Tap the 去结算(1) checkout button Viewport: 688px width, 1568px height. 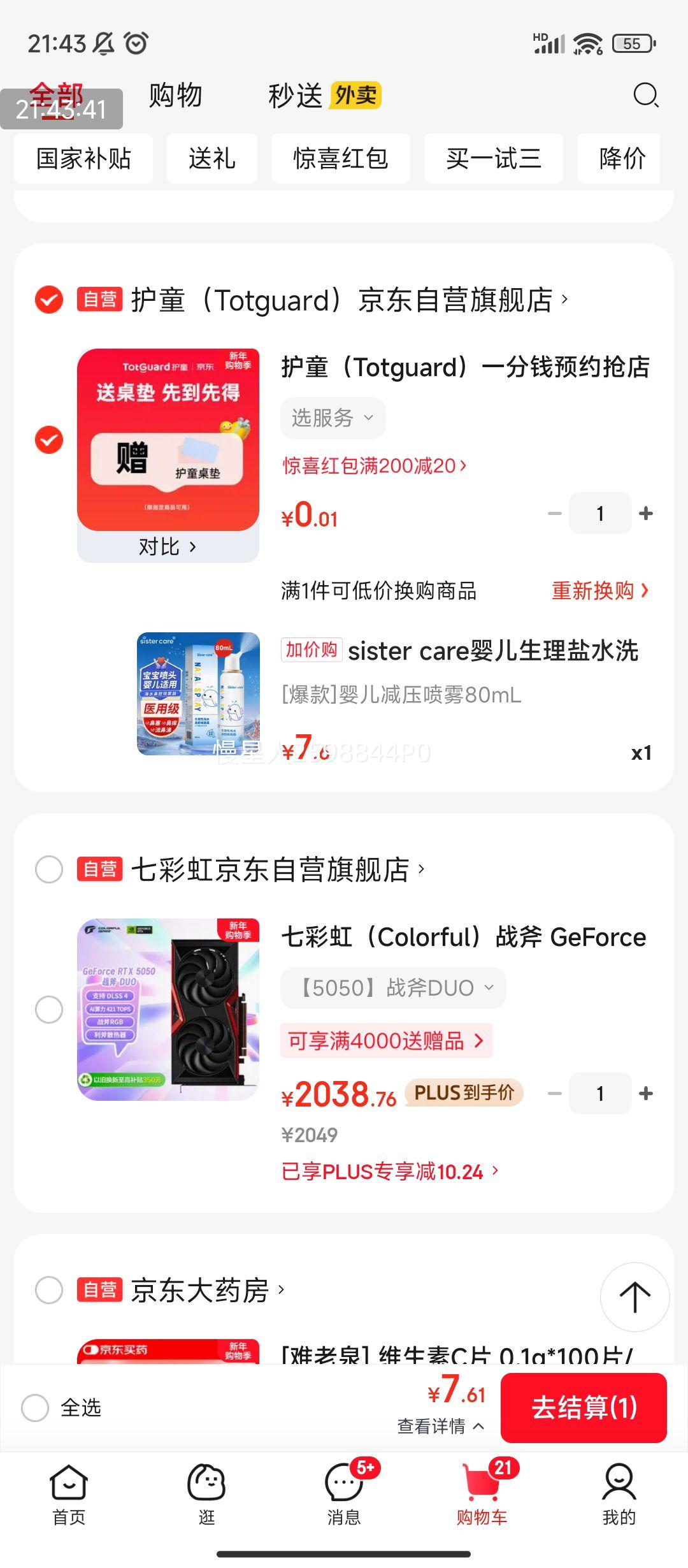(584, 1409)
